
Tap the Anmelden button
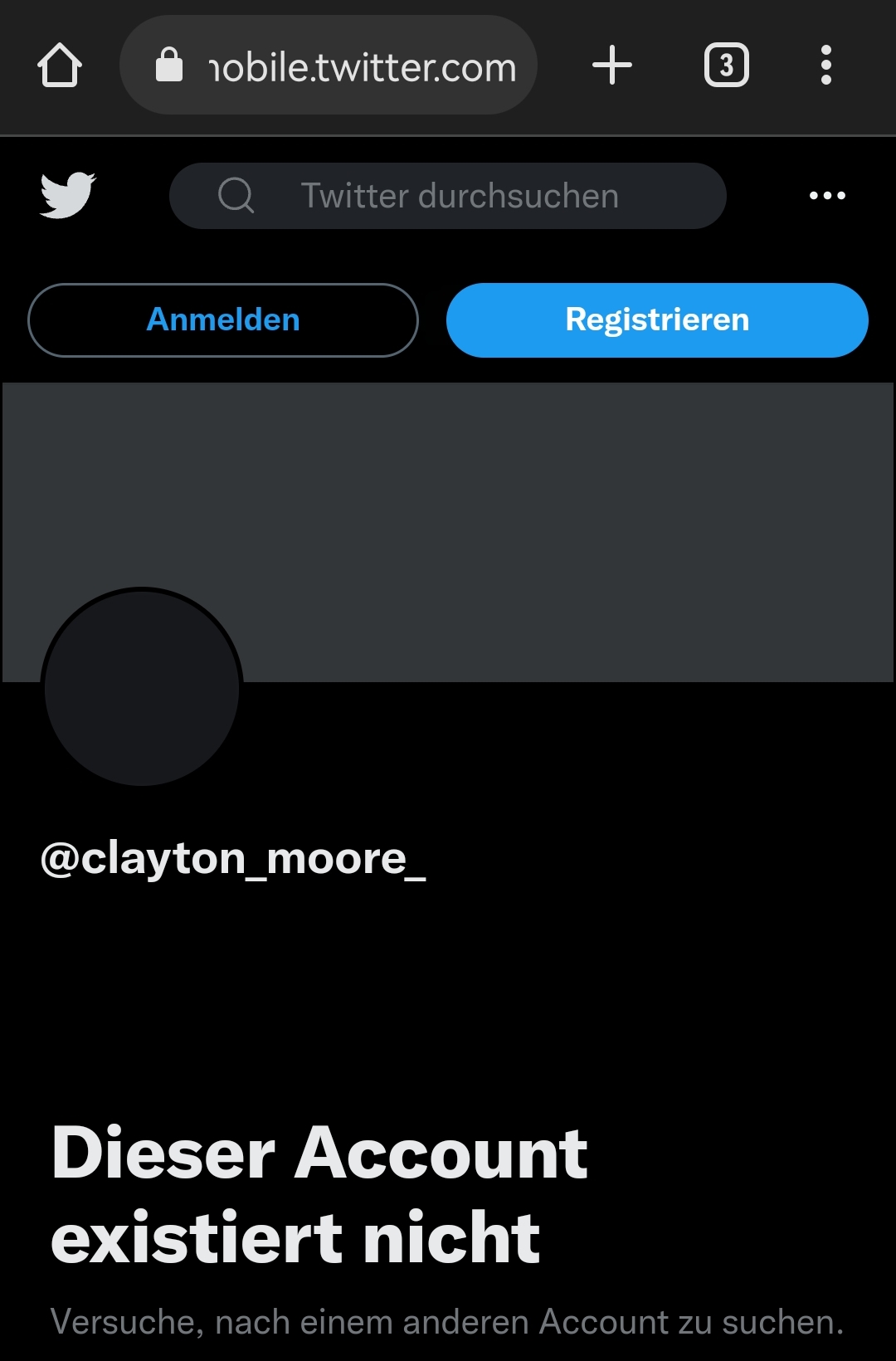[x=223, y=320]
